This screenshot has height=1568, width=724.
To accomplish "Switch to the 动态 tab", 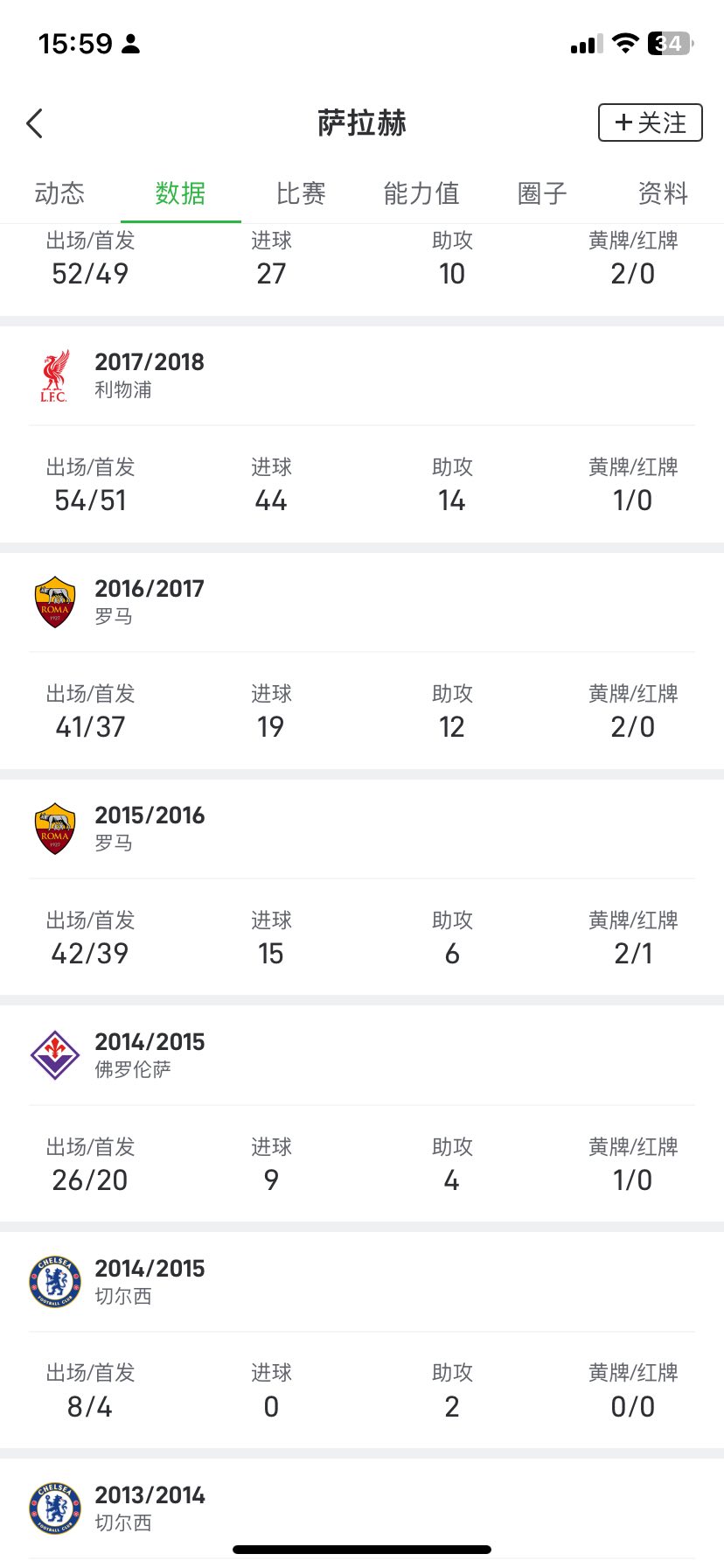I will [59, 193].
